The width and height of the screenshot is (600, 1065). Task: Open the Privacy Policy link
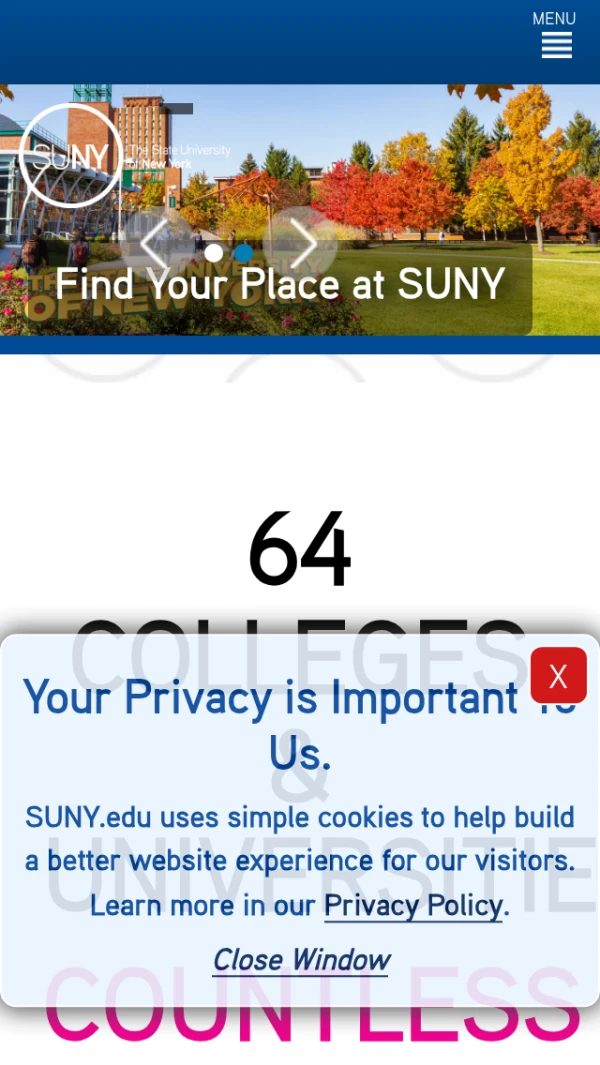413,906
